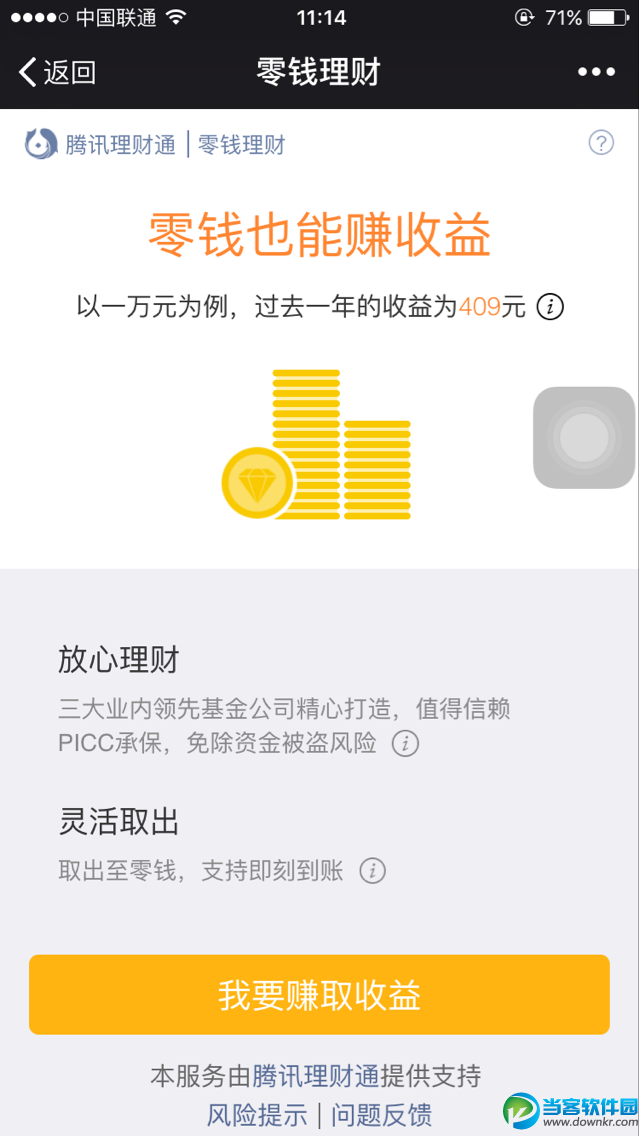Open the 腾讯理财通 link
The height and width of the screenshot is (1136, 639).
point(315,1076)
